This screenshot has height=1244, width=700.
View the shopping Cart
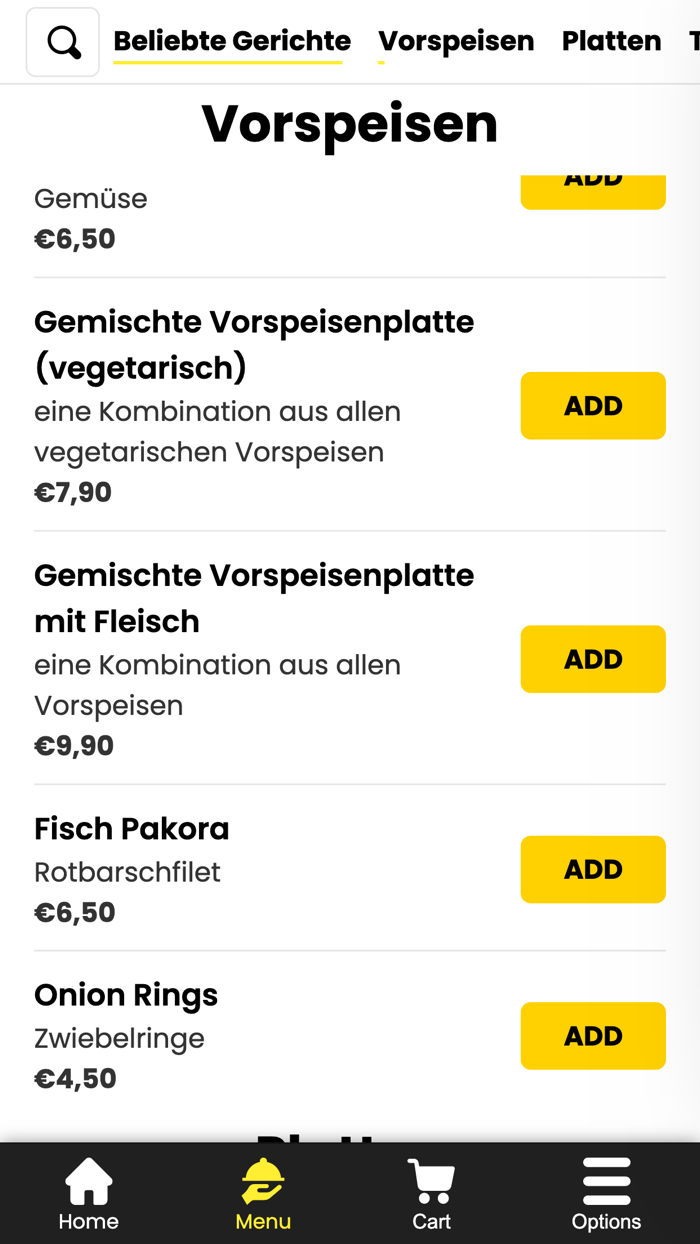coord(431,1194)
